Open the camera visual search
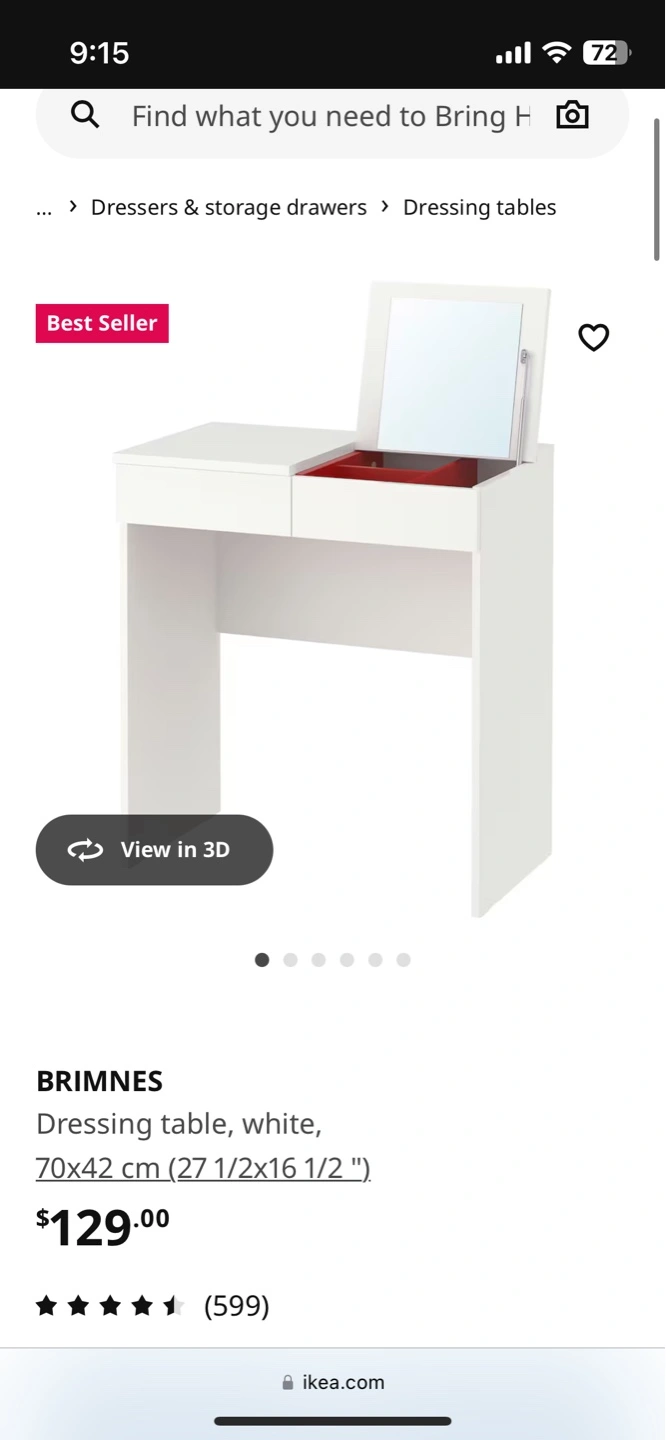Image resolution: width=666 pixels, height=1440 pixels. tap(572, 116)
